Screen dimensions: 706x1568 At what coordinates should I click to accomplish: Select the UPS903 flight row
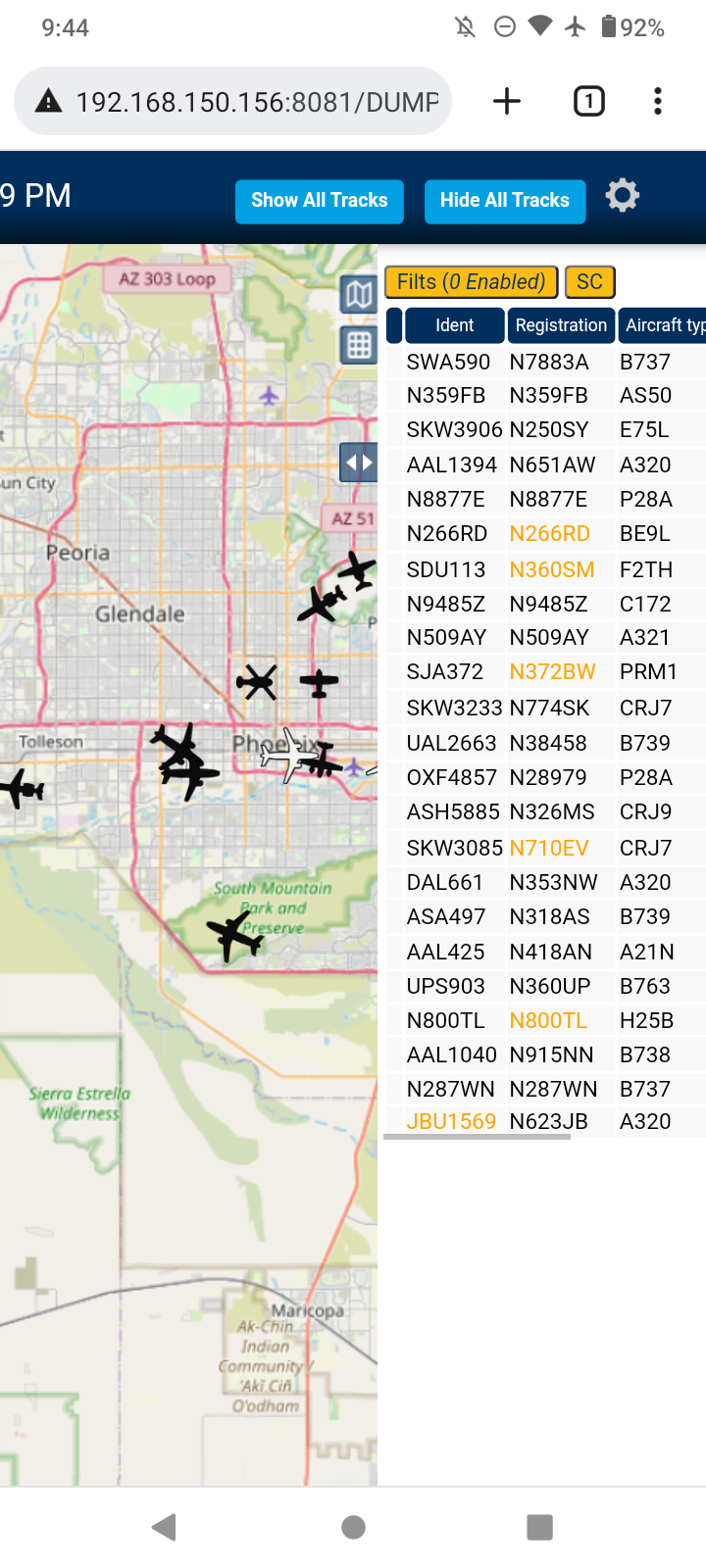(x=544, y=986)
